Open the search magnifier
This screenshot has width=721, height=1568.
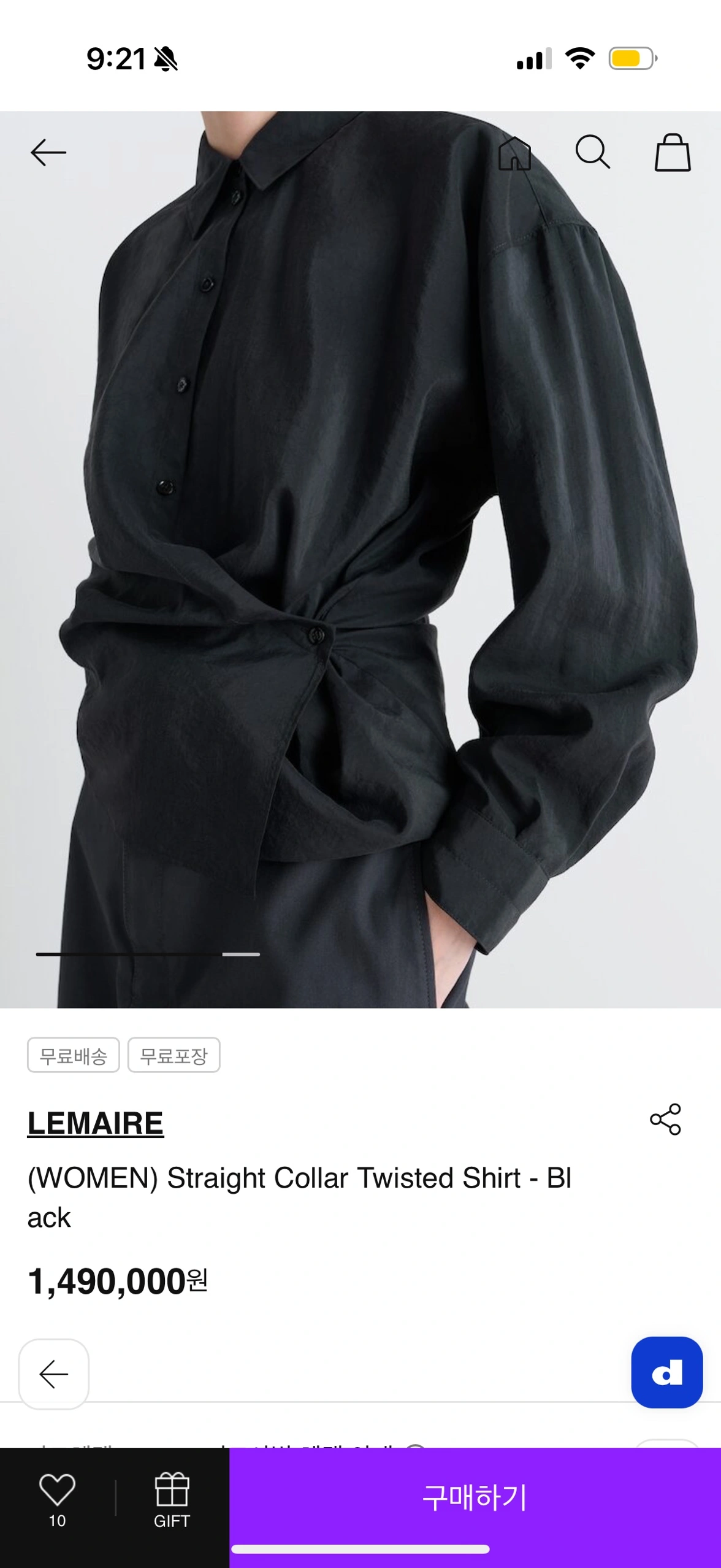[x=592, y=152]
